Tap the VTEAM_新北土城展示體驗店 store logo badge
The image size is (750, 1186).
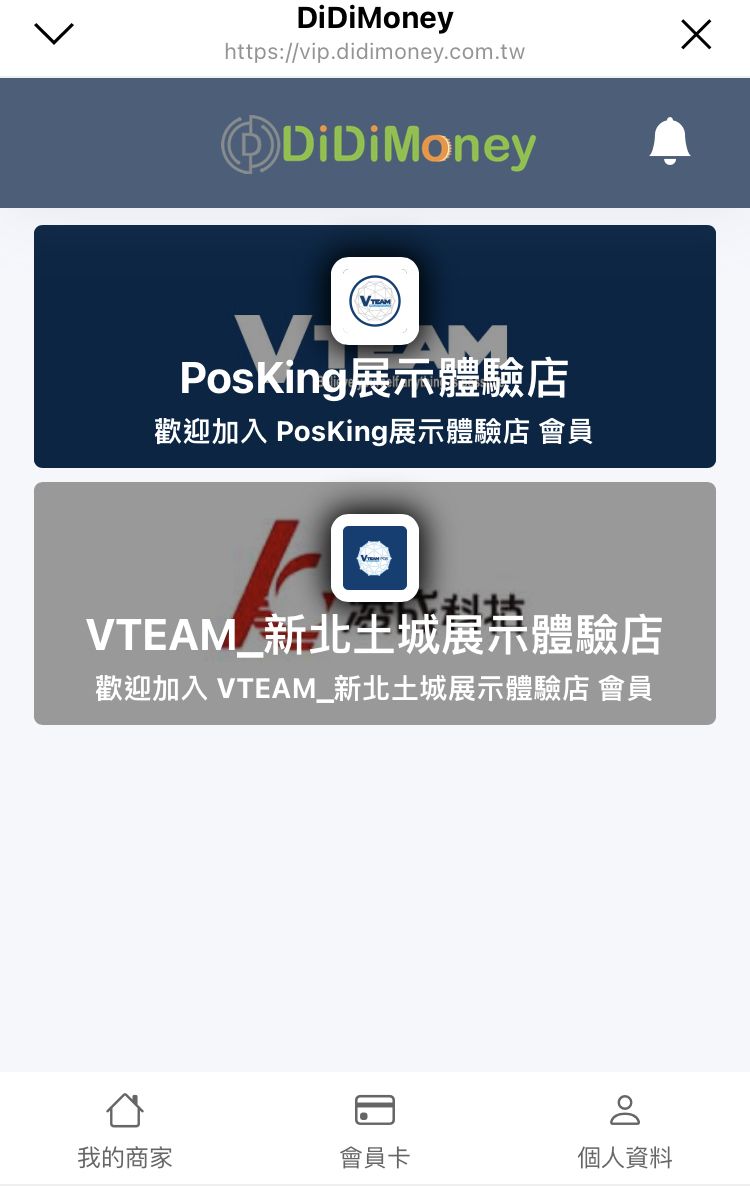click(x=375, y=558)
